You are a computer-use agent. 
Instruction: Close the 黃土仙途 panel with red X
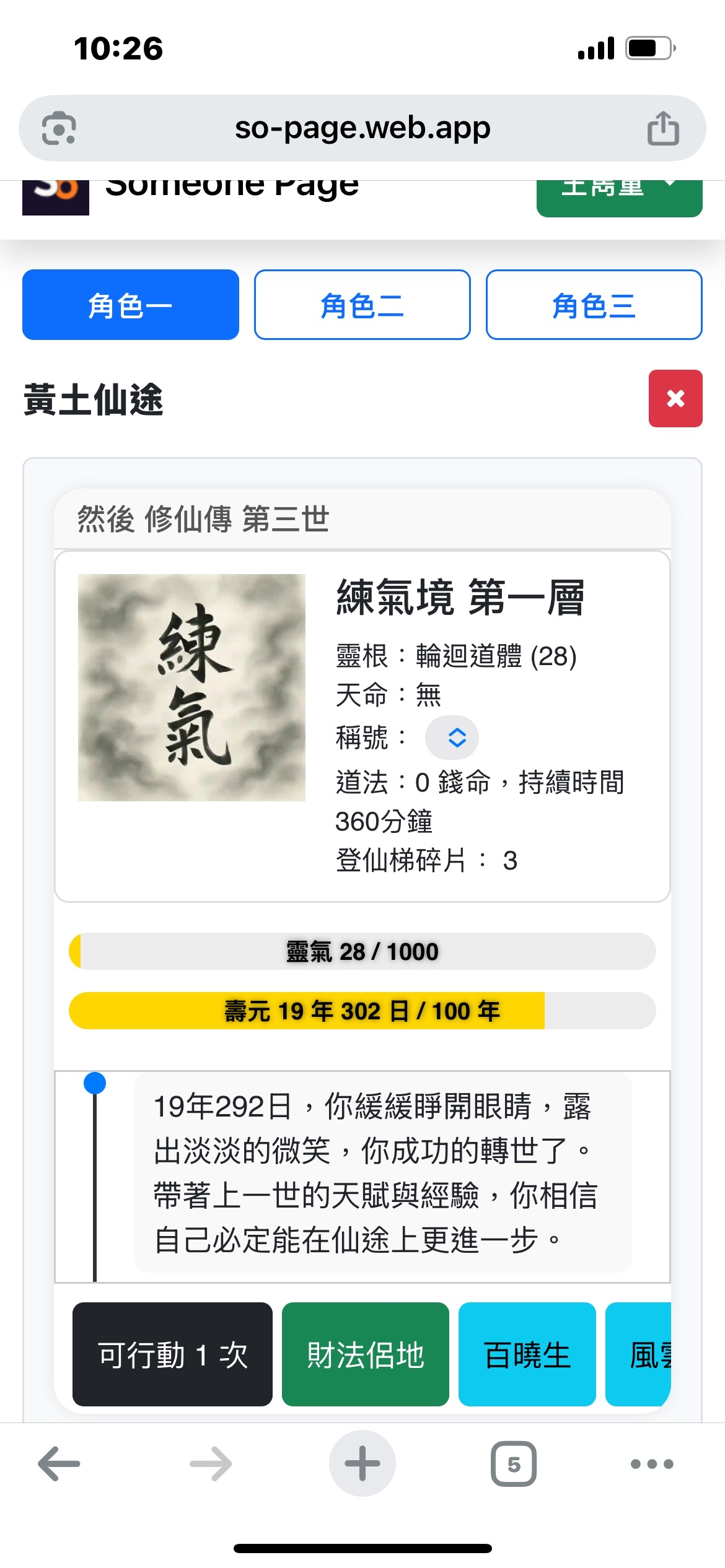675,398
